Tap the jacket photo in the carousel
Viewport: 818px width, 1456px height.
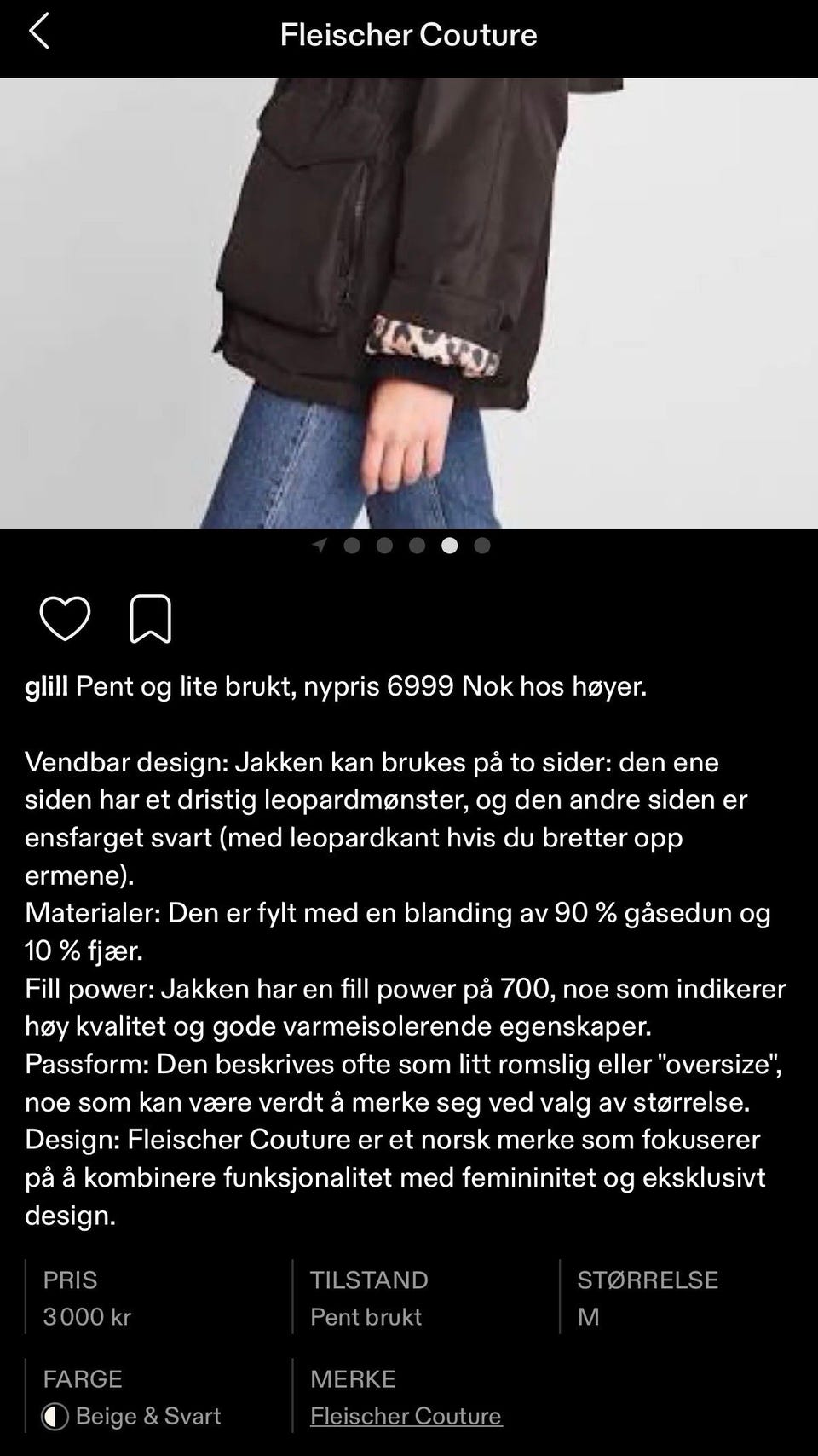coord(409,298)
